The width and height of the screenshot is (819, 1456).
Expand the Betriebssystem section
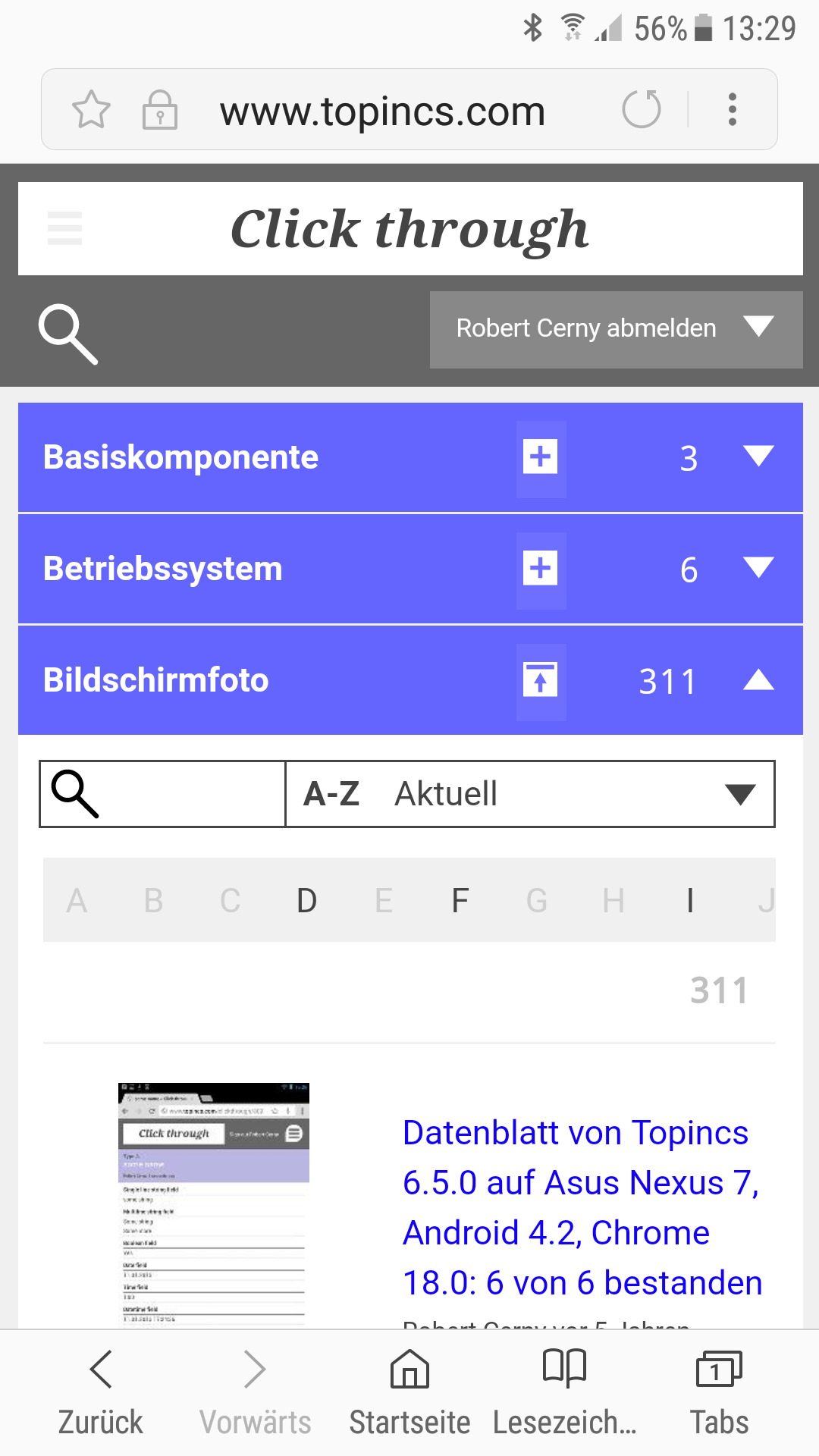(x=758, y=568)
